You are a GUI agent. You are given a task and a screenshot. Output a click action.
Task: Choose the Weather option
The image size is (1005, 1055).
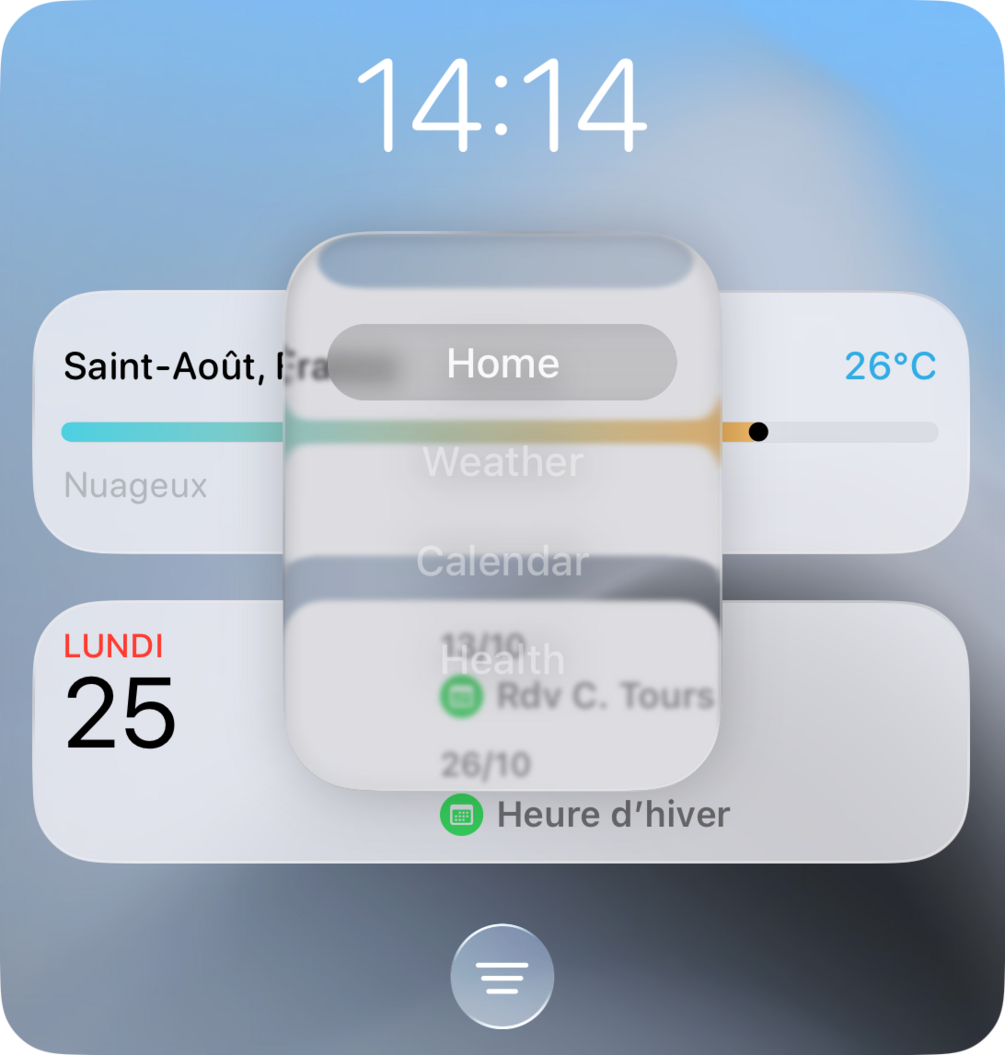coord(502,462)
